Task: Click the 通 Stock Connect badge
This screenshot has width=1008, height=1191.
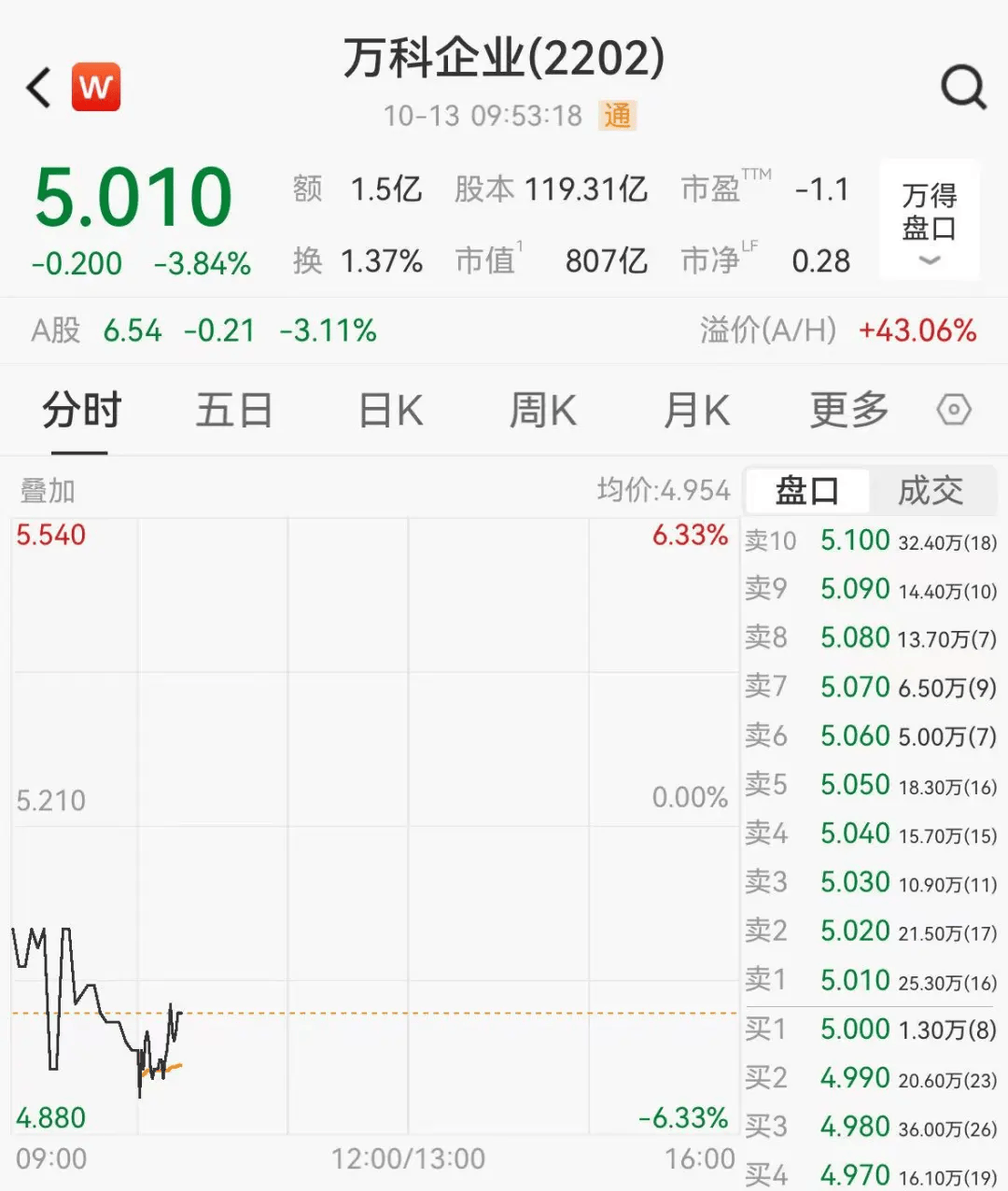Action: [619, 116]
